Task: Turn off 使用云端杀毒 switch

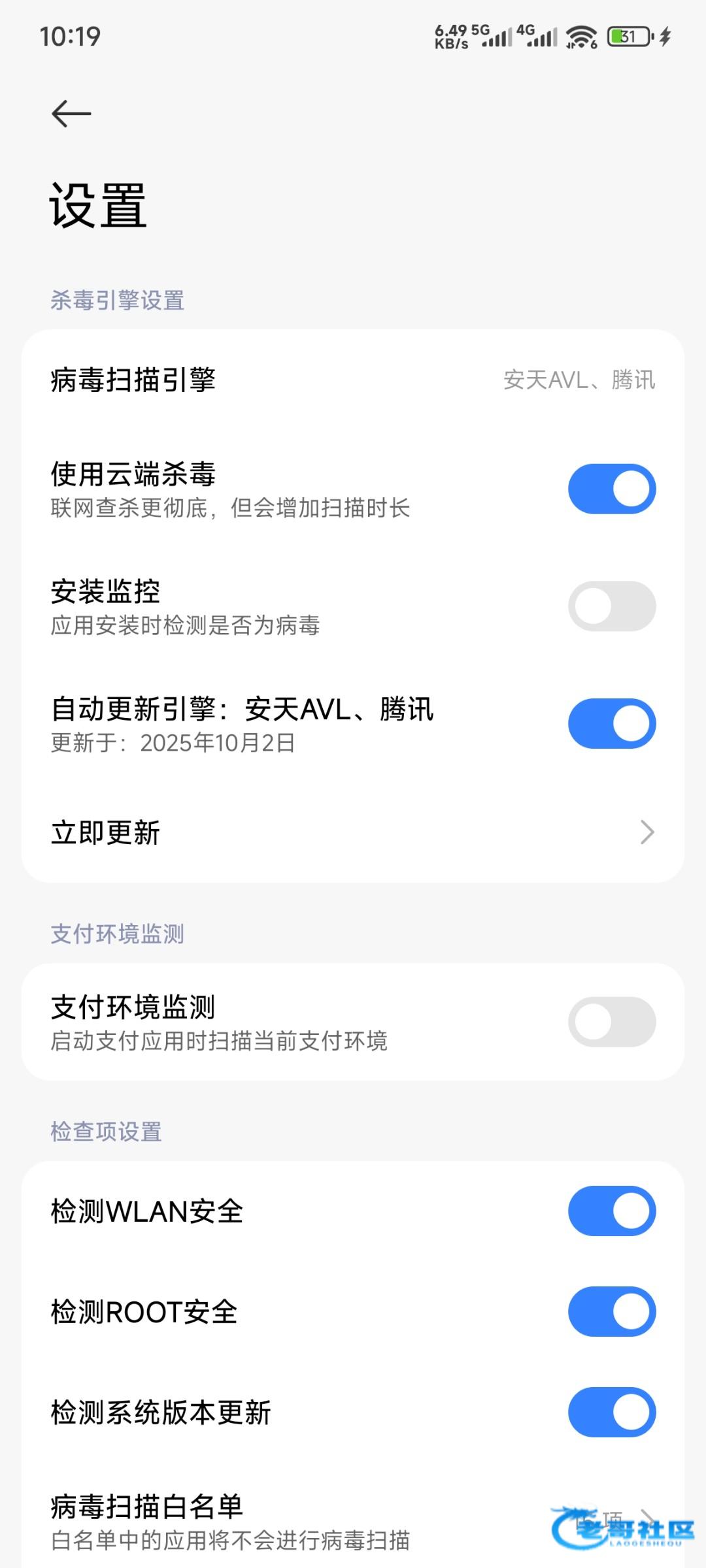Action: pos(611,489)
